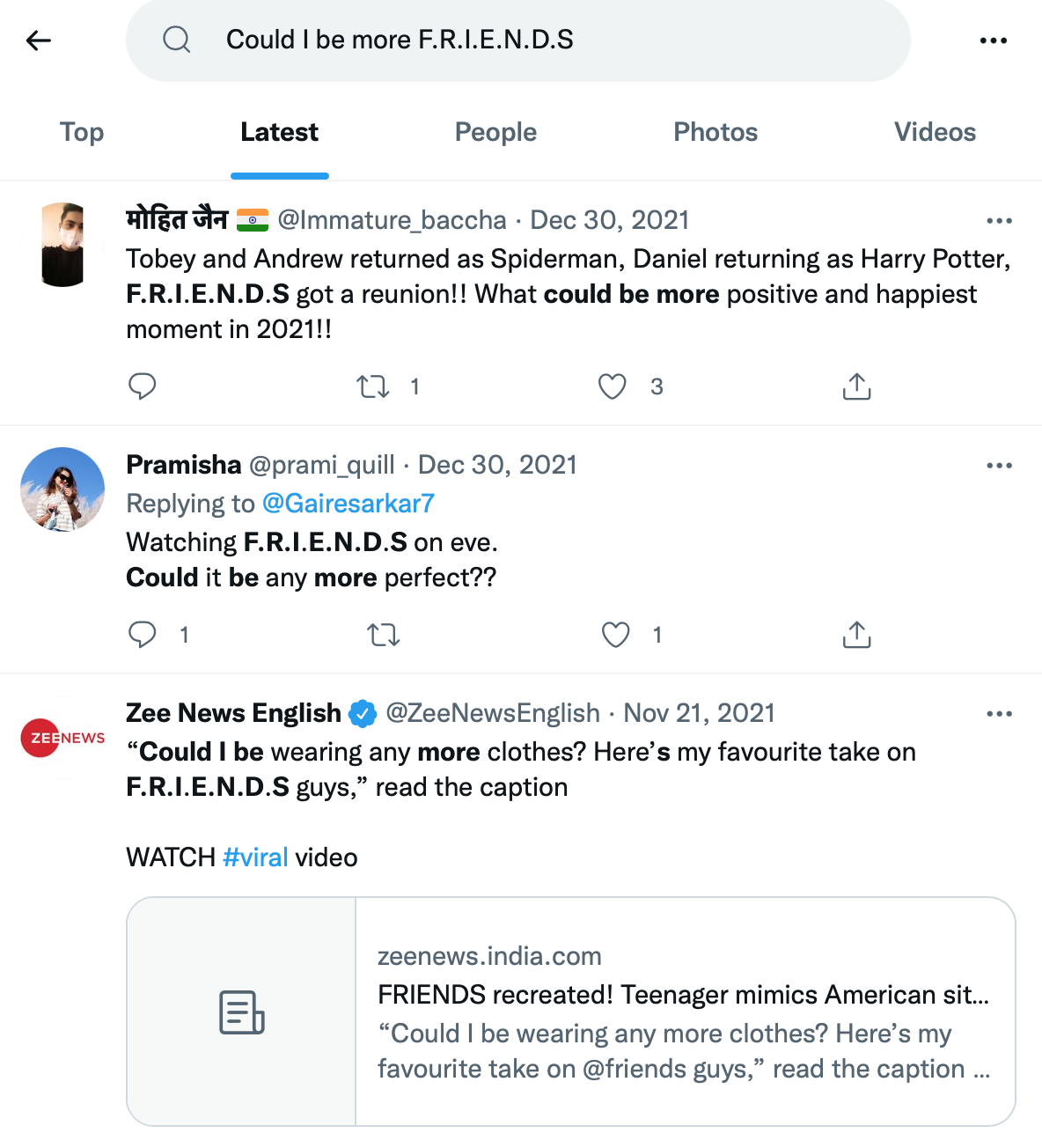Open the @Gairesarkar7 mention link
The height and width of the screenshot is (1148, 1042).
pos(349,504)
